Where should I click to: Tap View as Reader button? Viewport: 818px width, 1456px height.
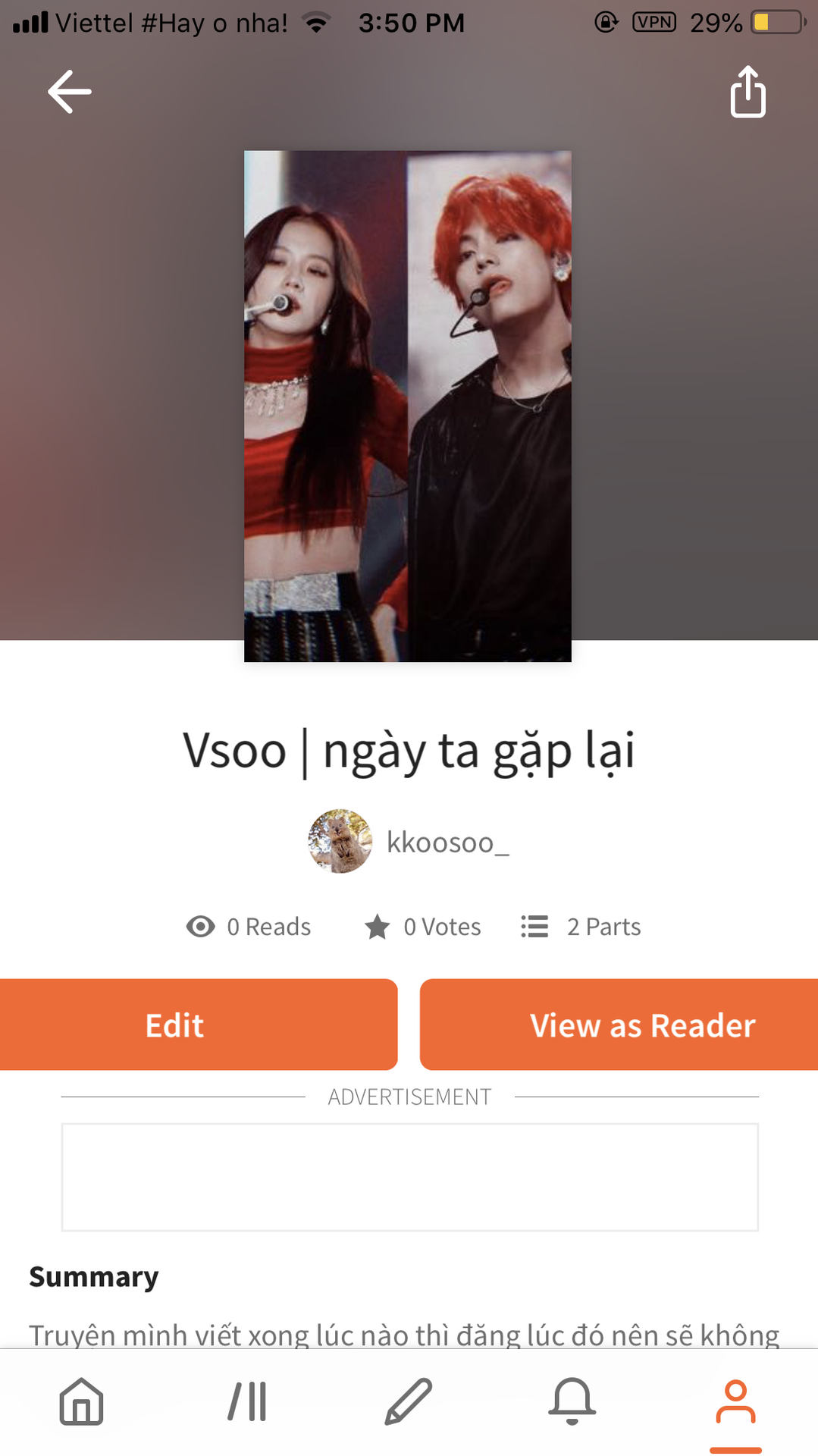619,1025
